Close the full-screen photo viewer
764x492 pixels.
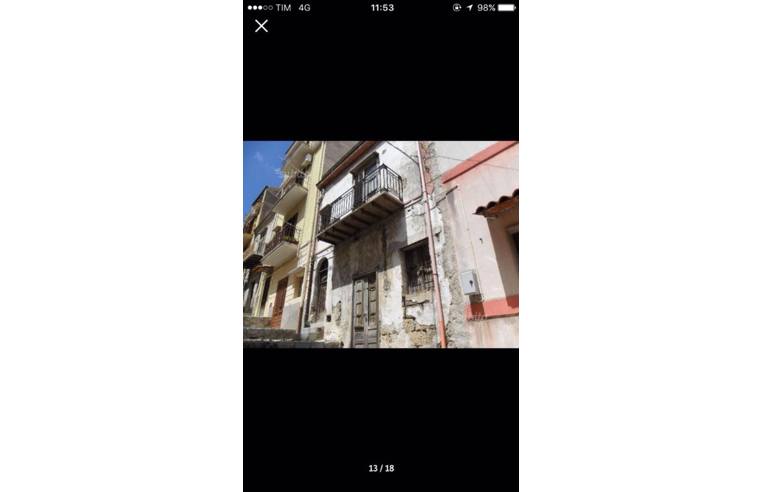click(x=261, y=26)
